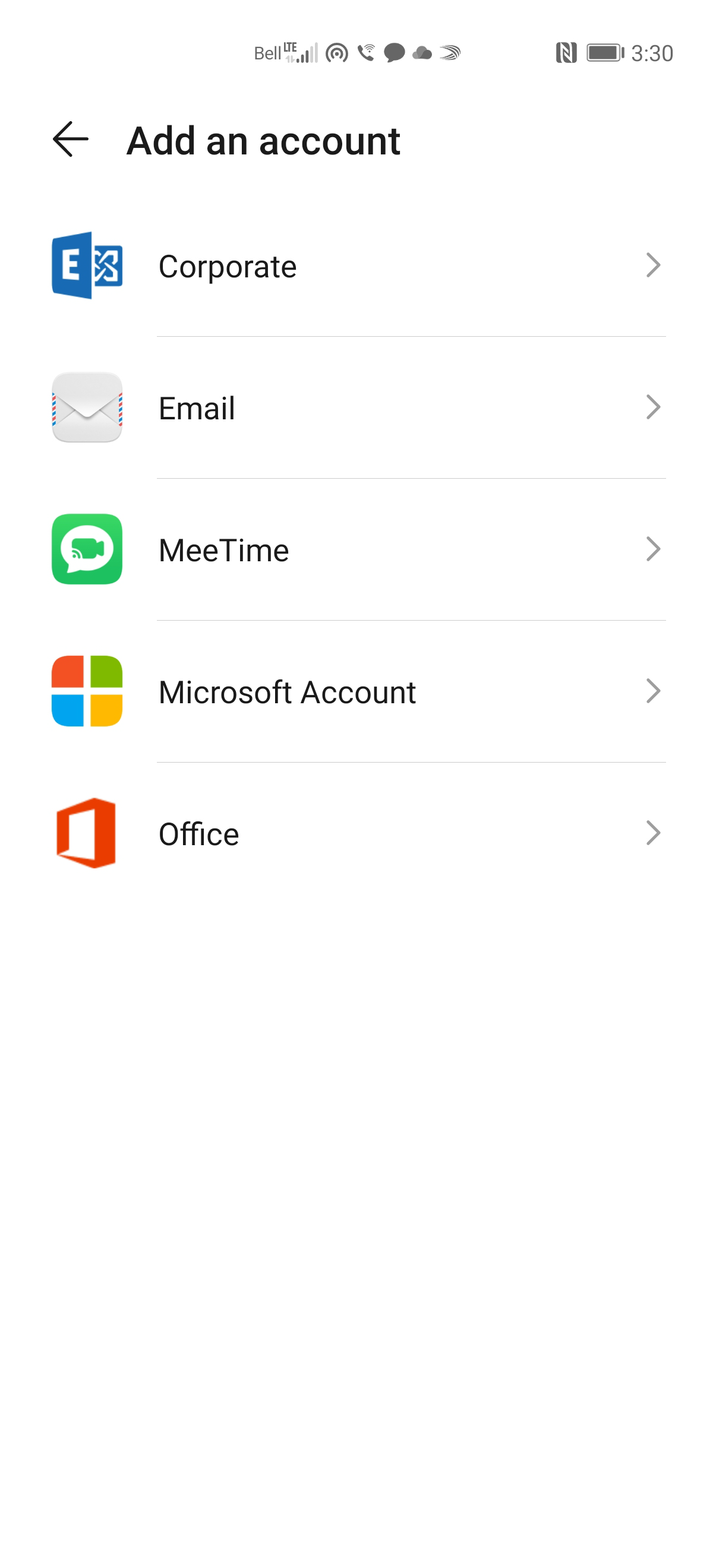Expand the Office row chevron
The height and width of the screenshot is (1568, 713).
coord(654,834)
